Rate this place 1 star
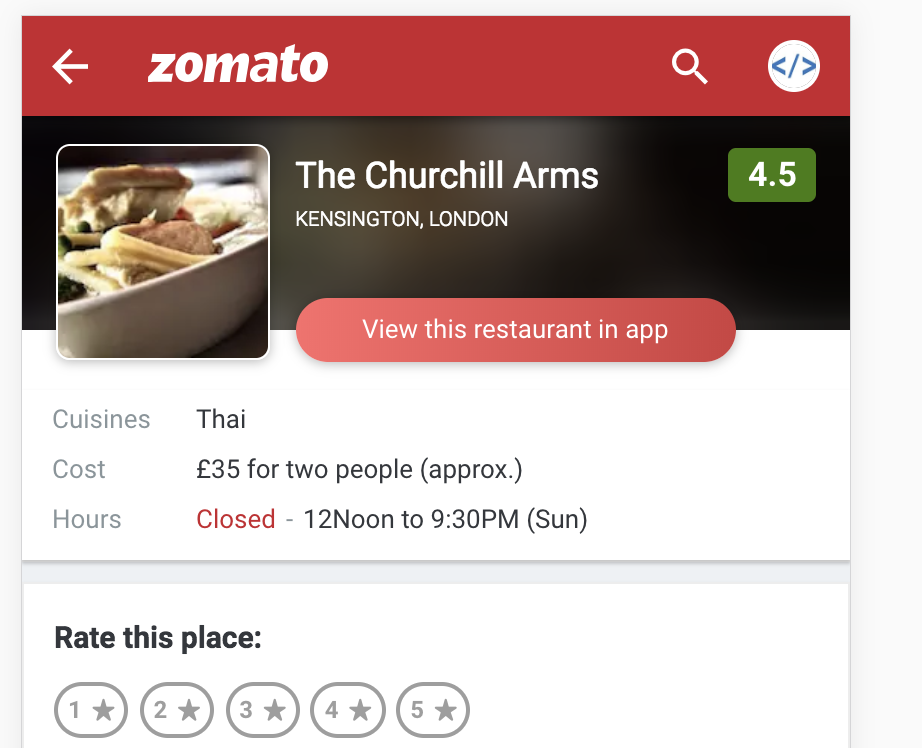 click(x=91, y=711)
